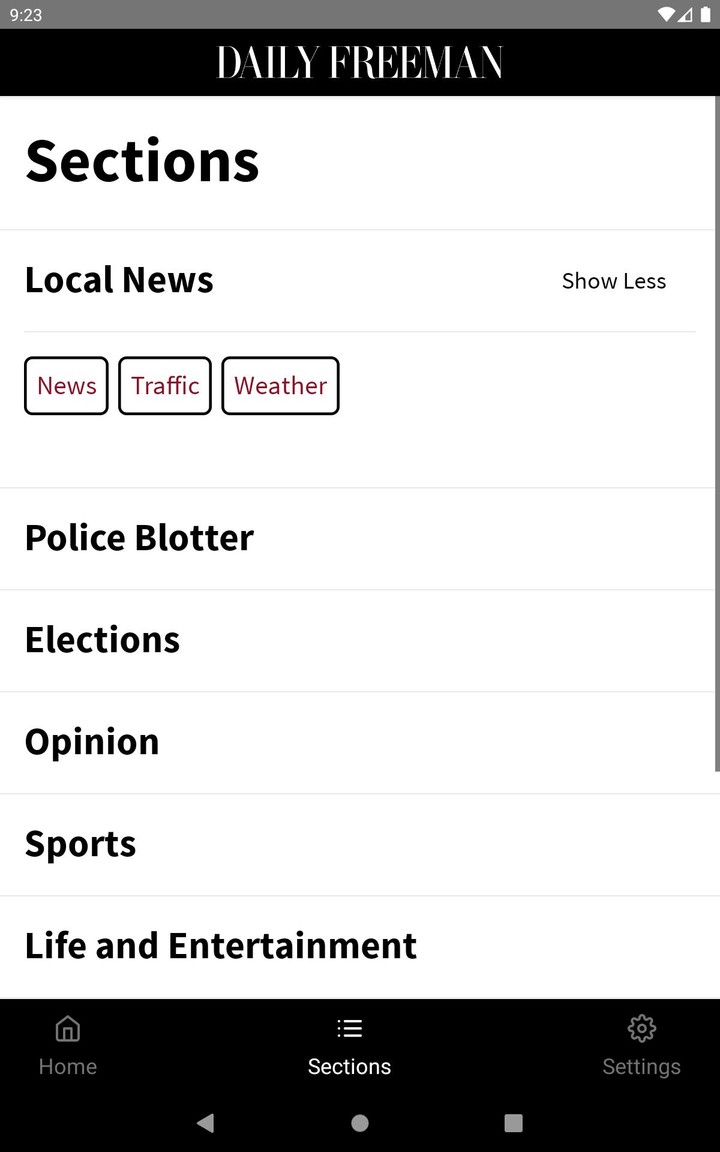
Task: Open the Sports section
Action: [x=80, y=843]
